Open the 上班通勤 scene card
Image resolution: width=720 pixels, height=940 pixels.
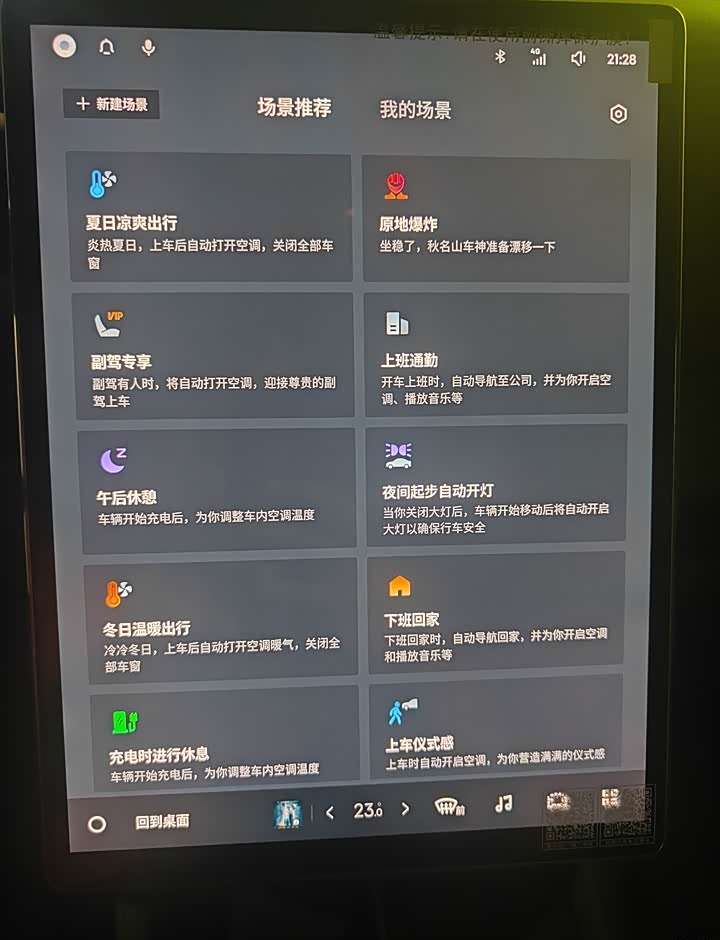[x=496, y=354]
